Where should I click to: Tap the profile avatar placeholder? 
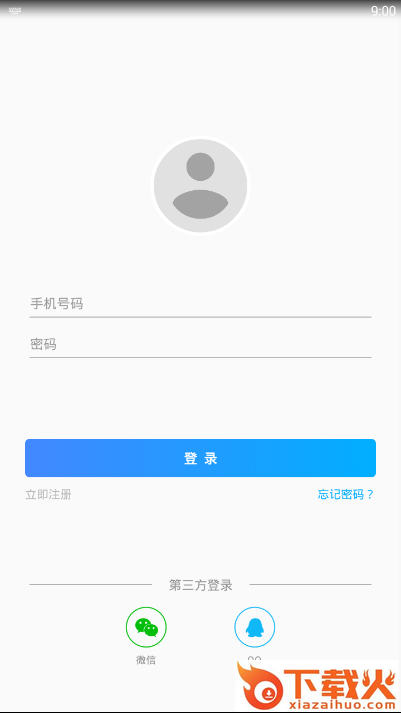(200, 185)
